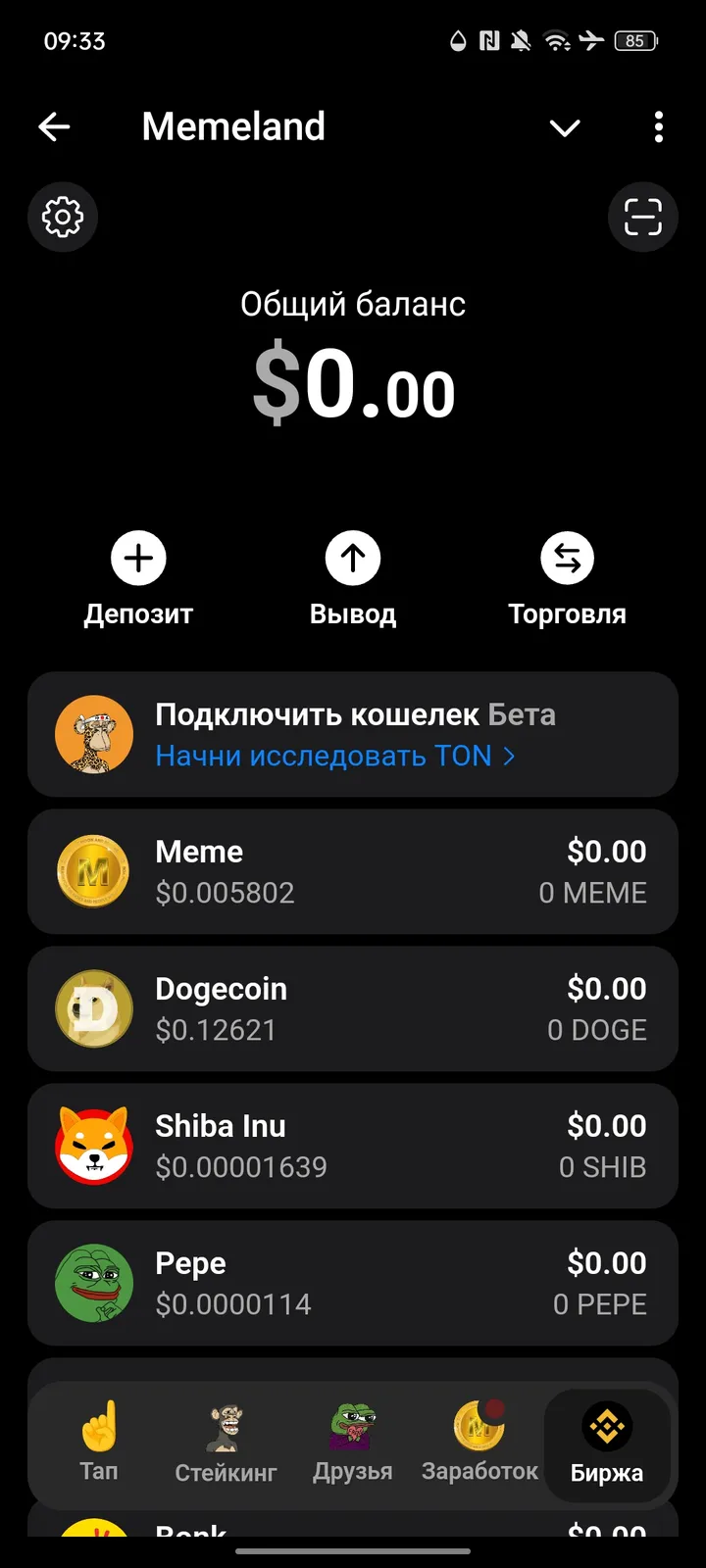The width and height of the screenshot is (706, 1568).
Task: Open wallet settings via gear icon
Action: (62, 217)
